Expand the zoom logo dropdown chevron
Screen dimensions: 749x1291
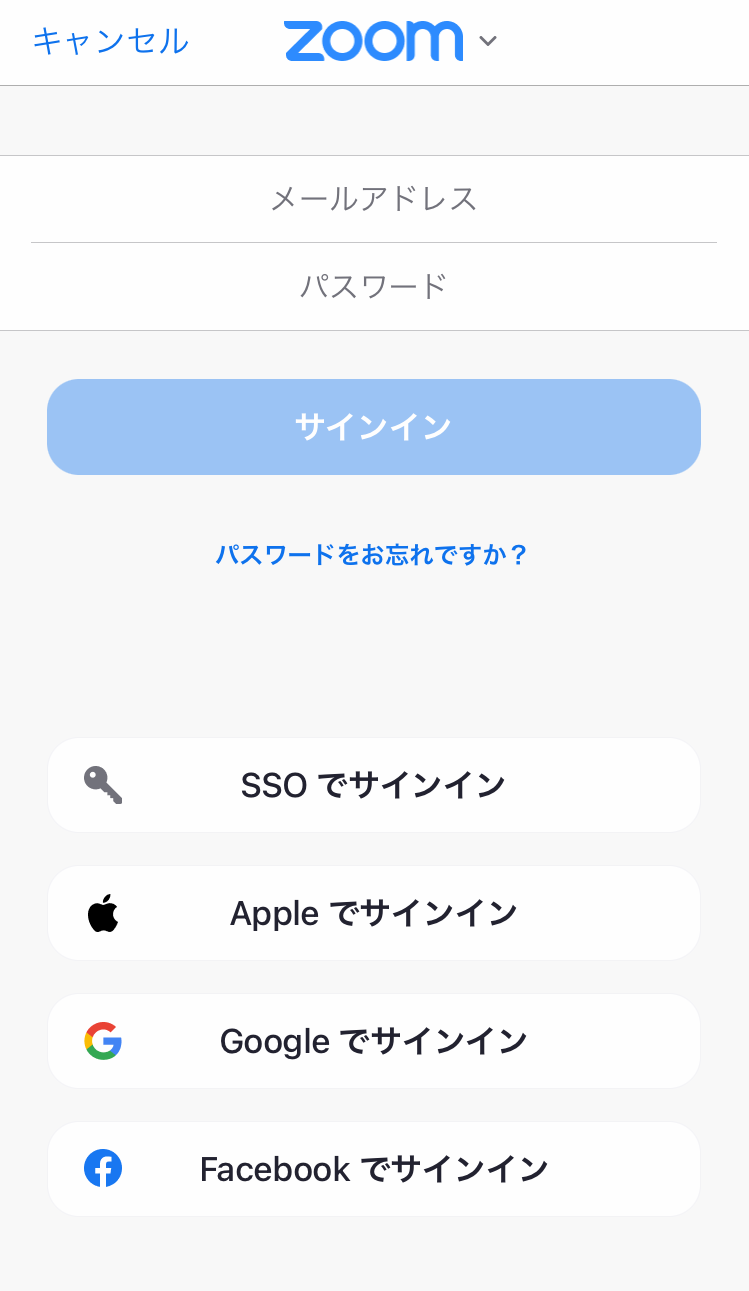[x=488, y=41]
